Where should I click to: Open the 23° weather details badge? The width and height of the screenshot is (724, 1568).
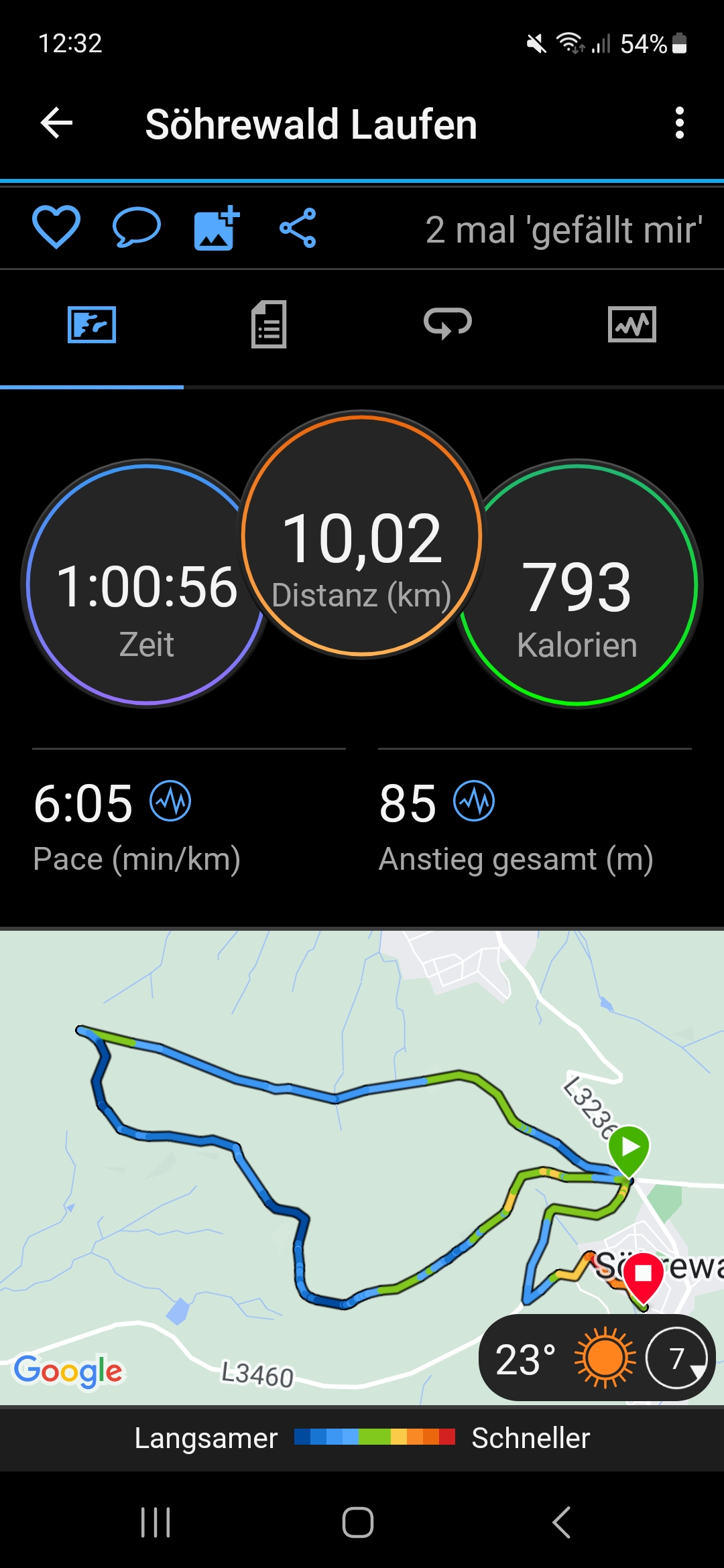point(597,1358)
